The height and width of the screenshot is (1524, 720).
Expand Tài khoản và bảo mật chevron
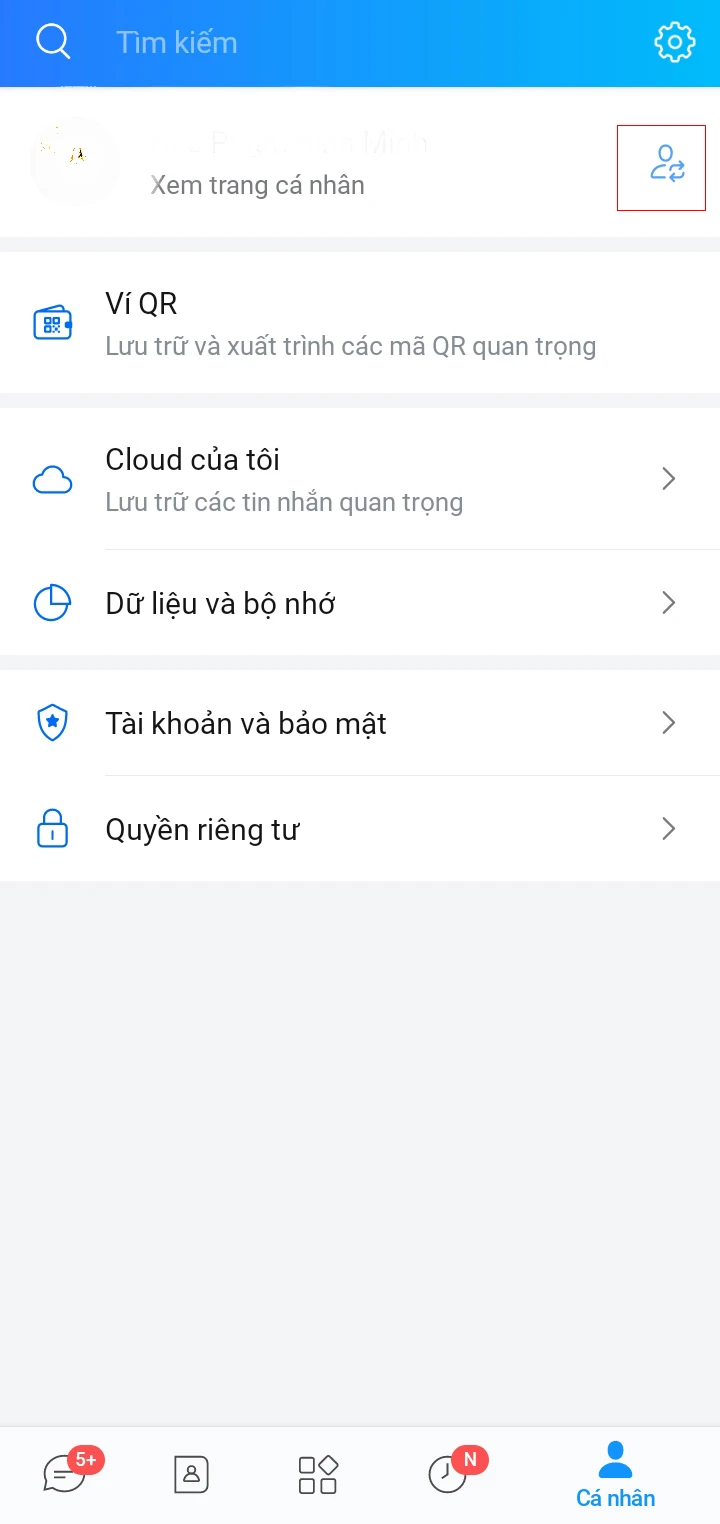[668, 722]
